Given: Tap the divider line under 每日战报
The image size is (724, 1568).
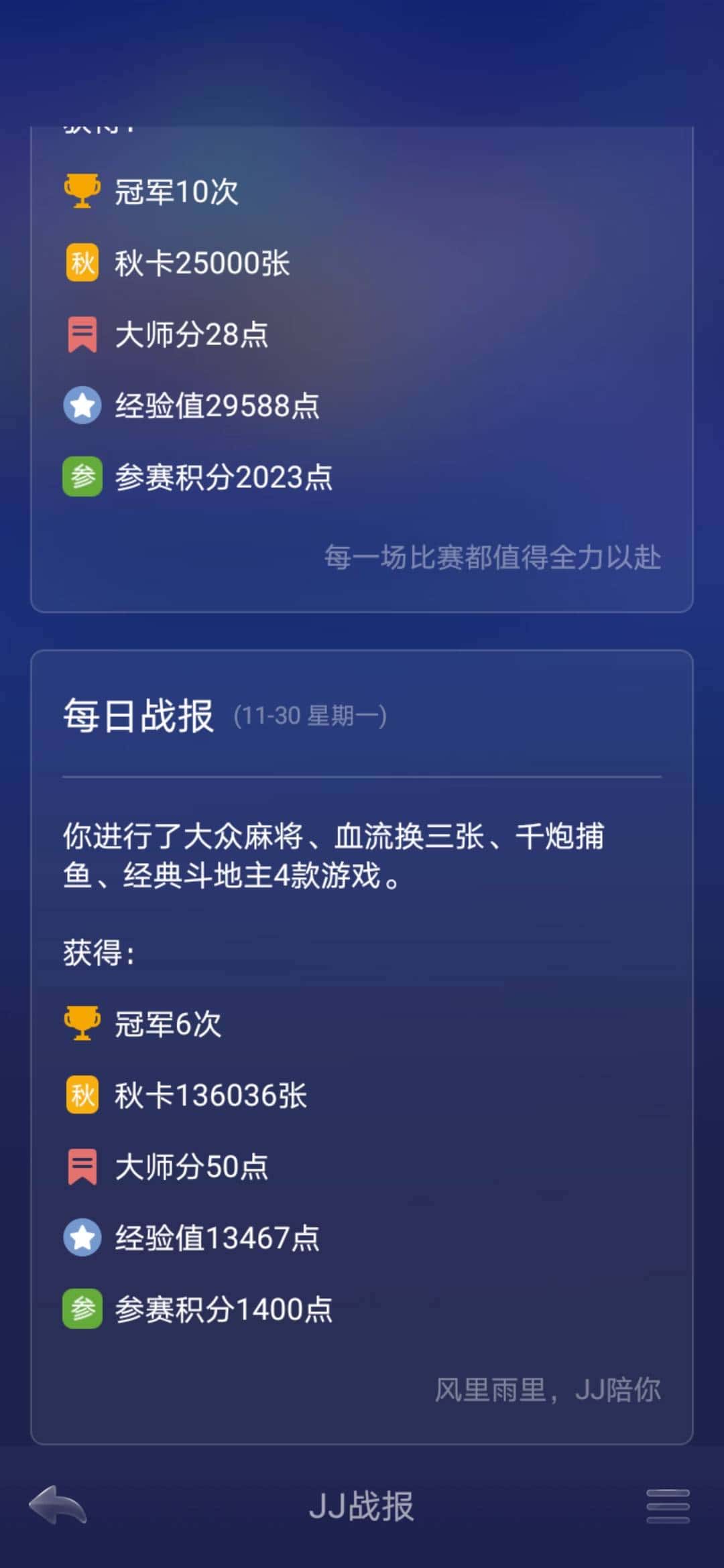Looking at the screenshot, I should coord(362,776).
